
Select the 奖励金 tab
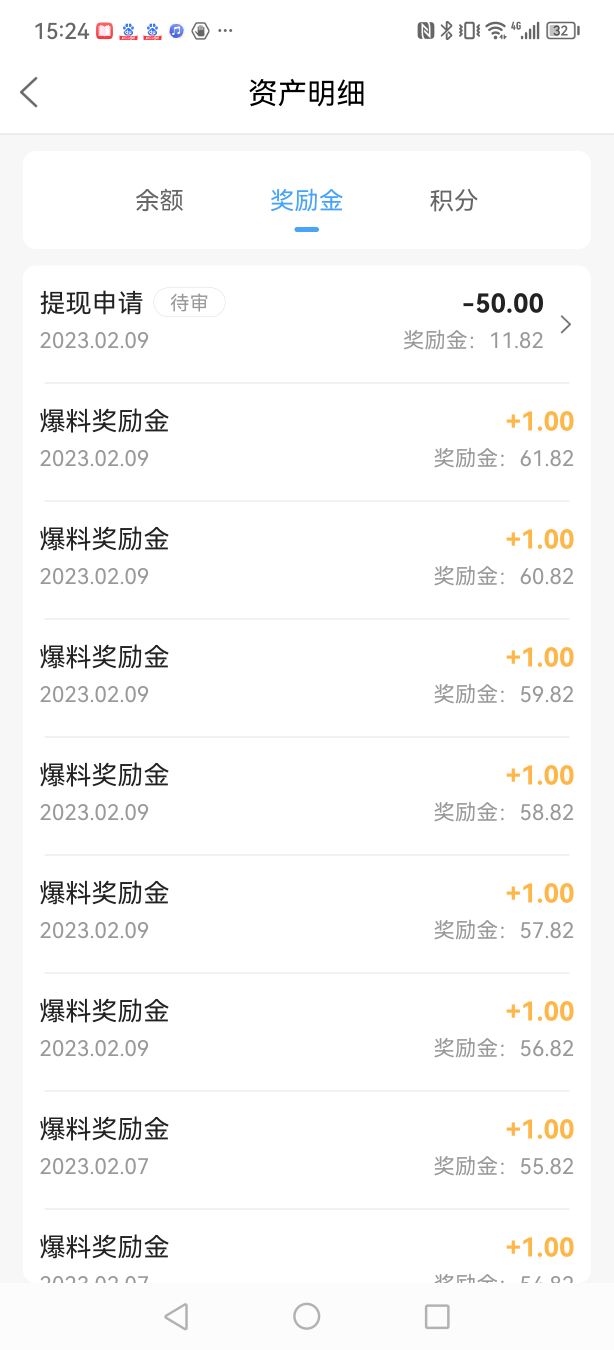[307, 200]
